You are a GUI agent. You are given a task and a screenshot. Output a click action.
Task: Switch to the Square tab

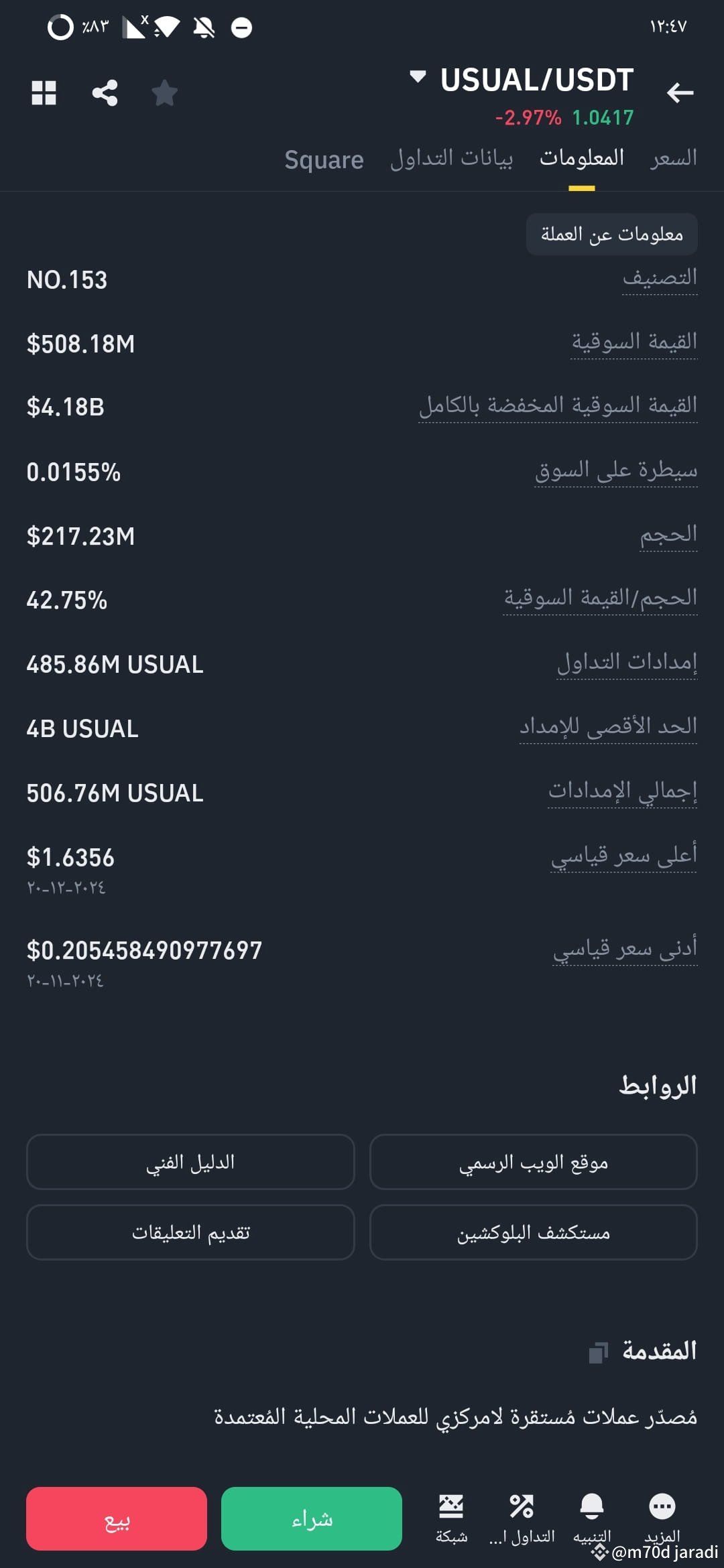point(324,159)
